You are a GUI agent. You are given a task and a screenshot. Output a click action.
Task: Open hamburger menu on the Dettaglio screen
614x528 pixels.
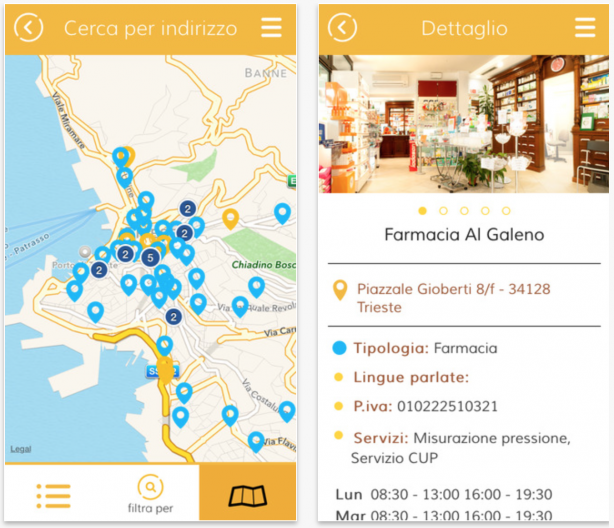click(585, 27)
